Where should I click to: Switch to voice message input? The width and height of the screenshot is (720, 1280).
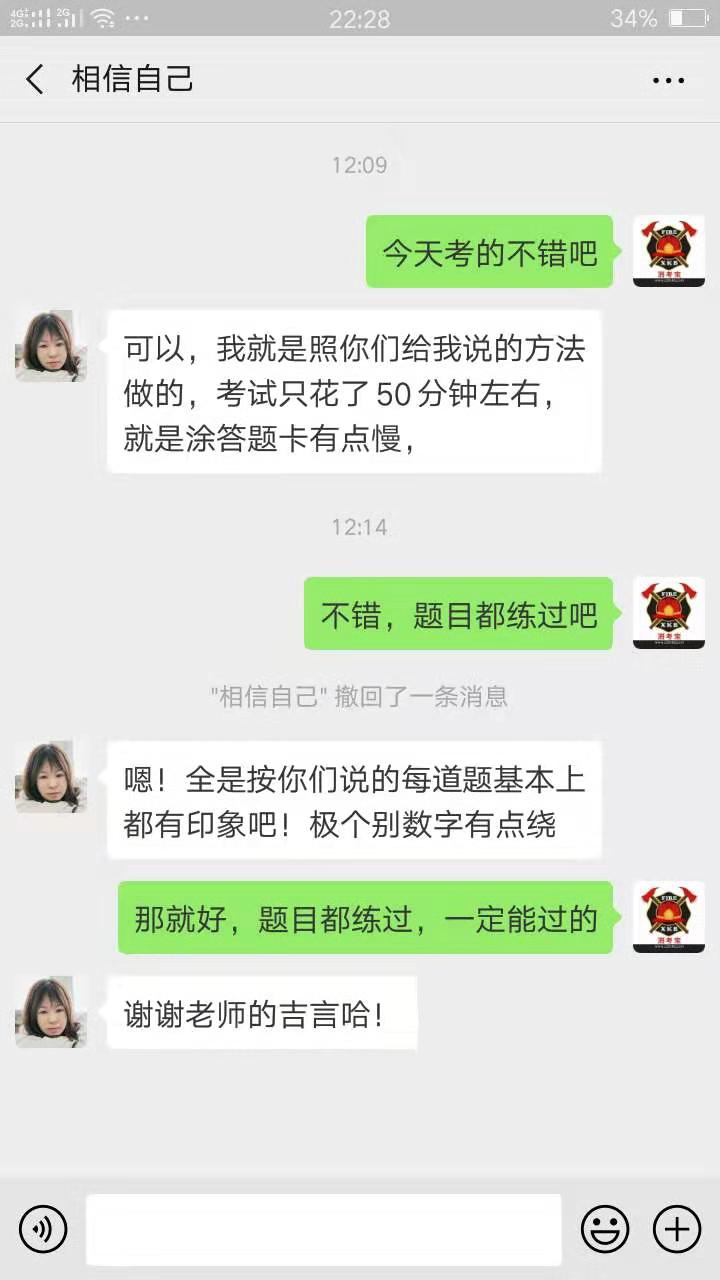43,1228
